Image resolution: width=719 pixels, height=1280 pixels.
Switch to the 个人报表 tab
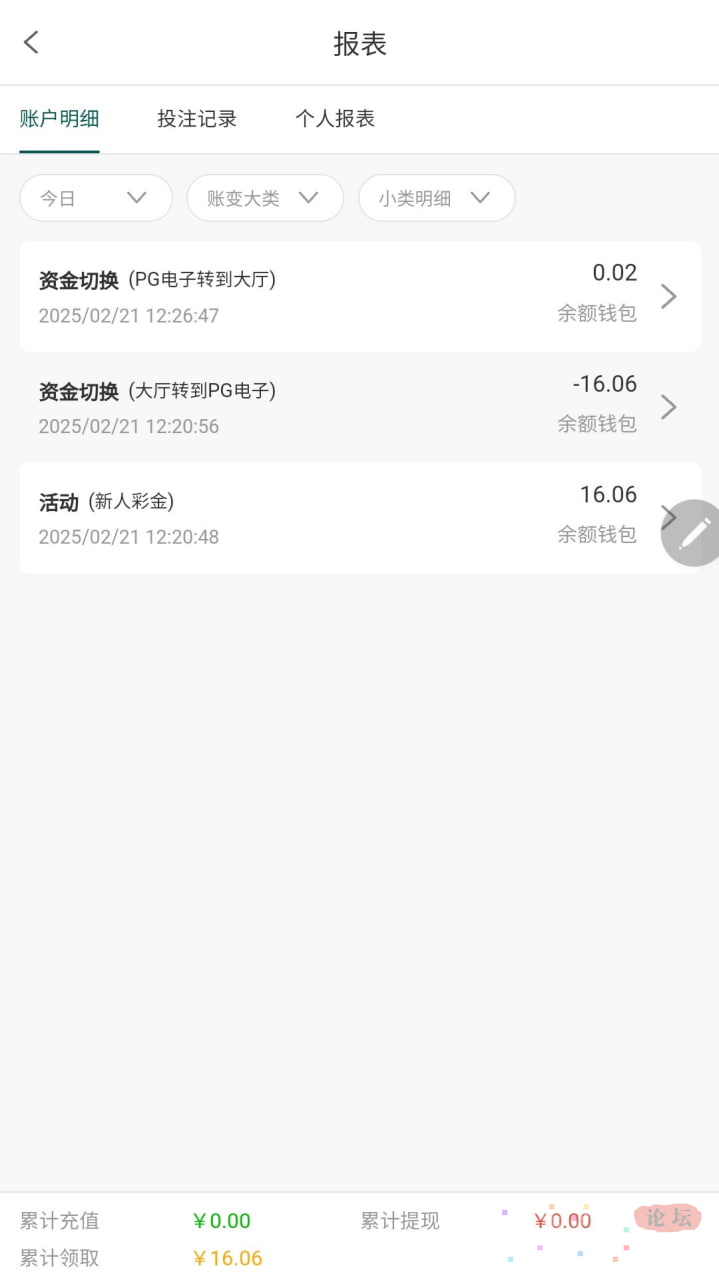[335, 118]
